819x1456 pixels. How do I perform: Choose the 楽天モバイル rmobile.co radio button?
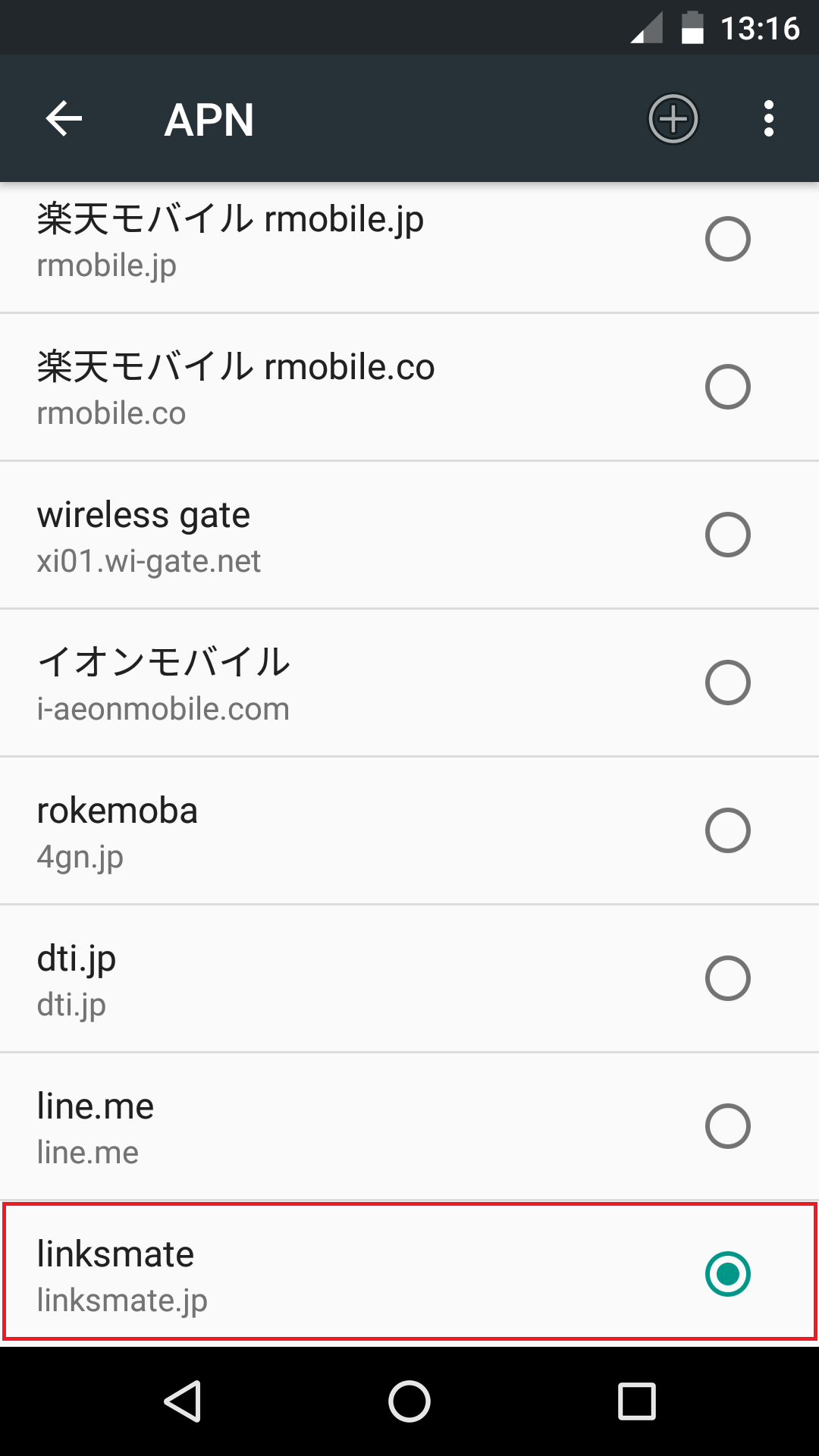click(728, 388)
